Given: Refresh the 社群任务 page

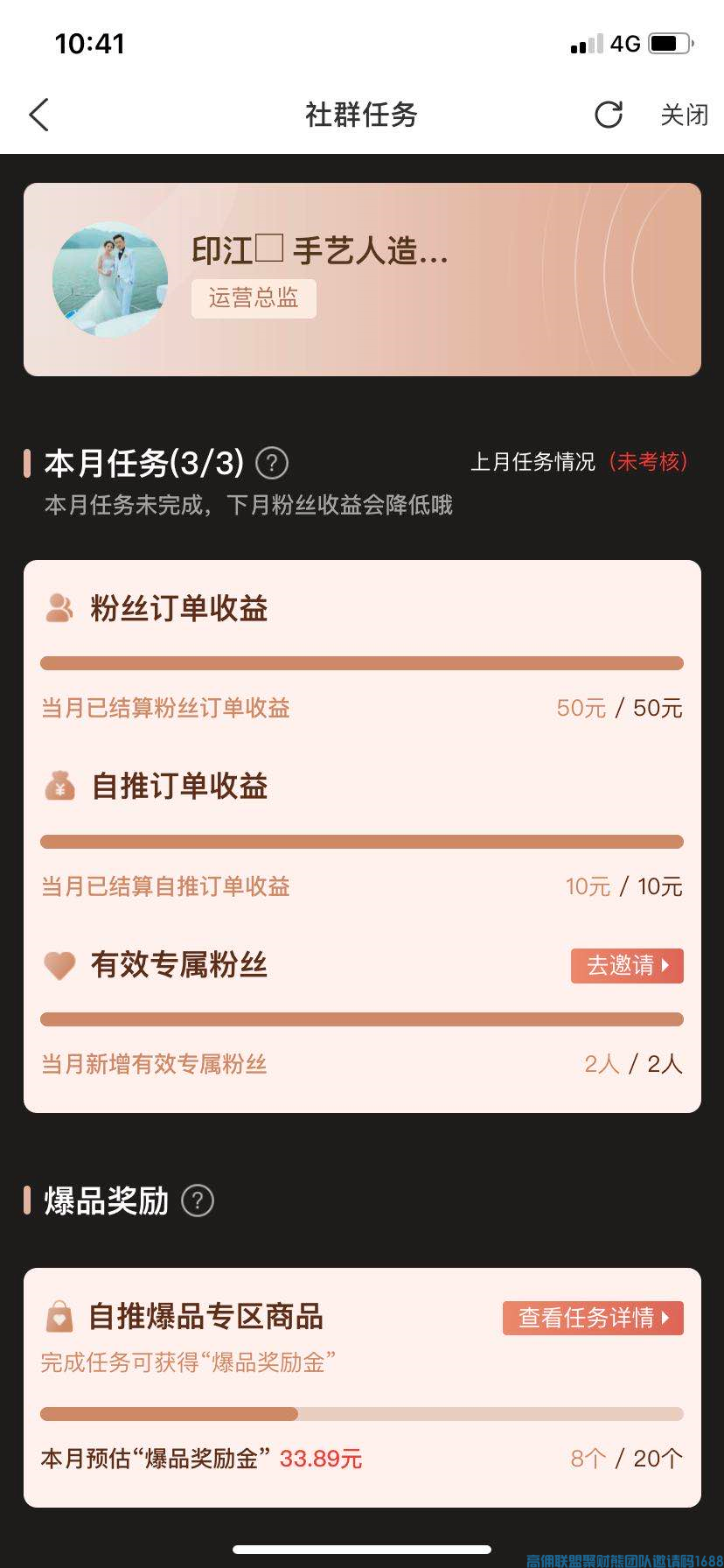Looking at the screenshot, I should coord(609,115).
